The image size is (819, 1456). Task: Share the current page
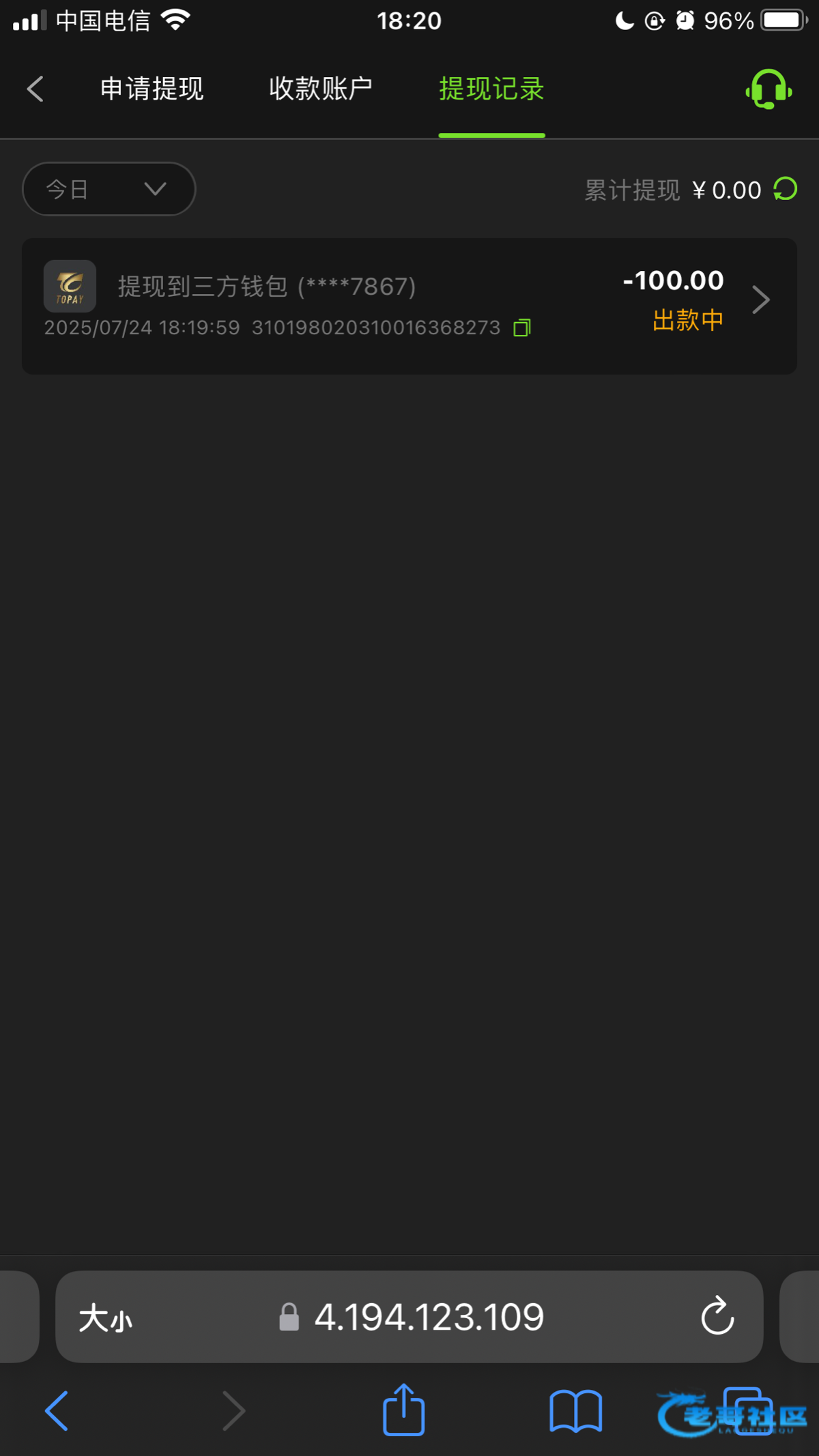pyautogui.click(x=404, y=1410)
